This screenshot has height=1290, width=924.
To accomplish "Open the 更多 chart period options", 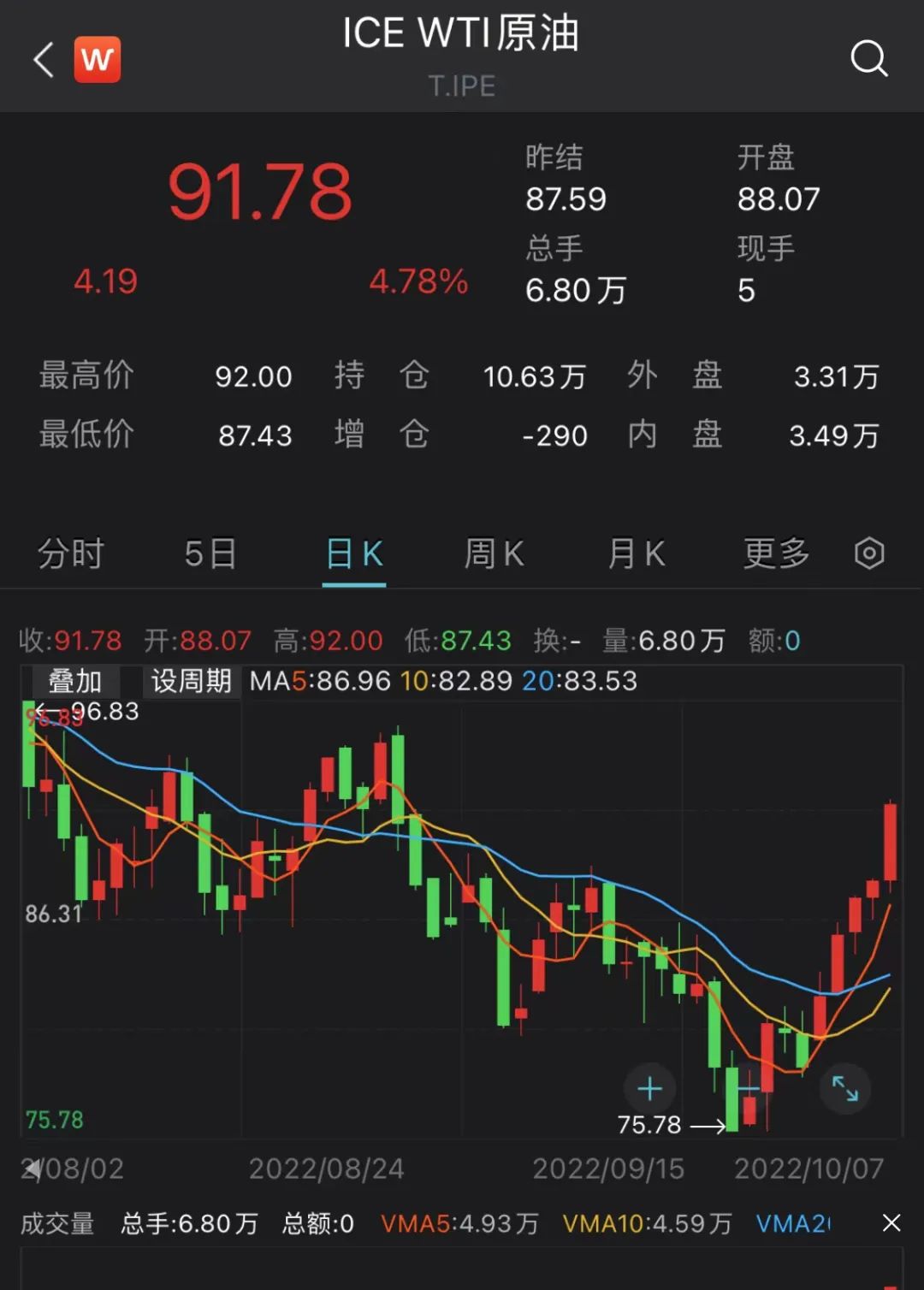I will pos(776,553).
